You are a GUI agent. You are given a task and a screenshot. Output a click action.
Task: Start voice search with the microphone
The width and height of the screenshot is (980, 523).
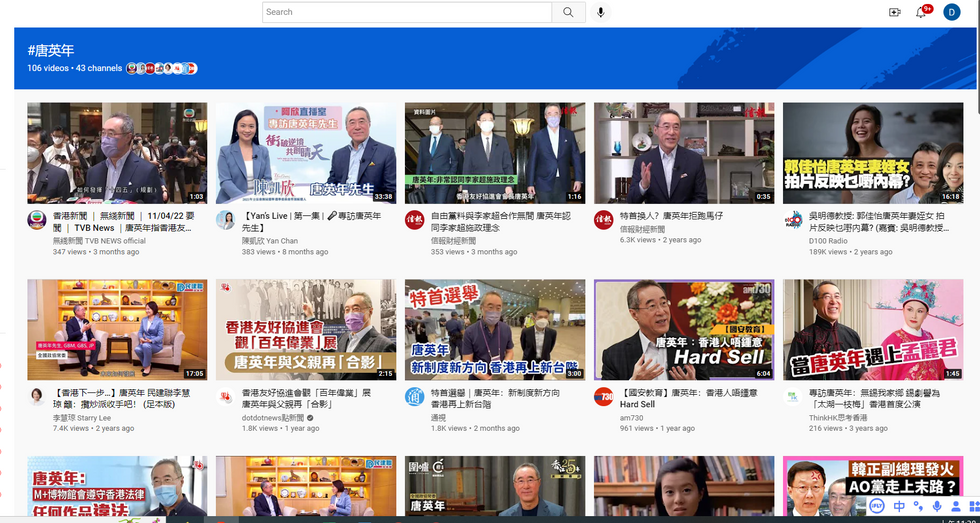[601, 12]
